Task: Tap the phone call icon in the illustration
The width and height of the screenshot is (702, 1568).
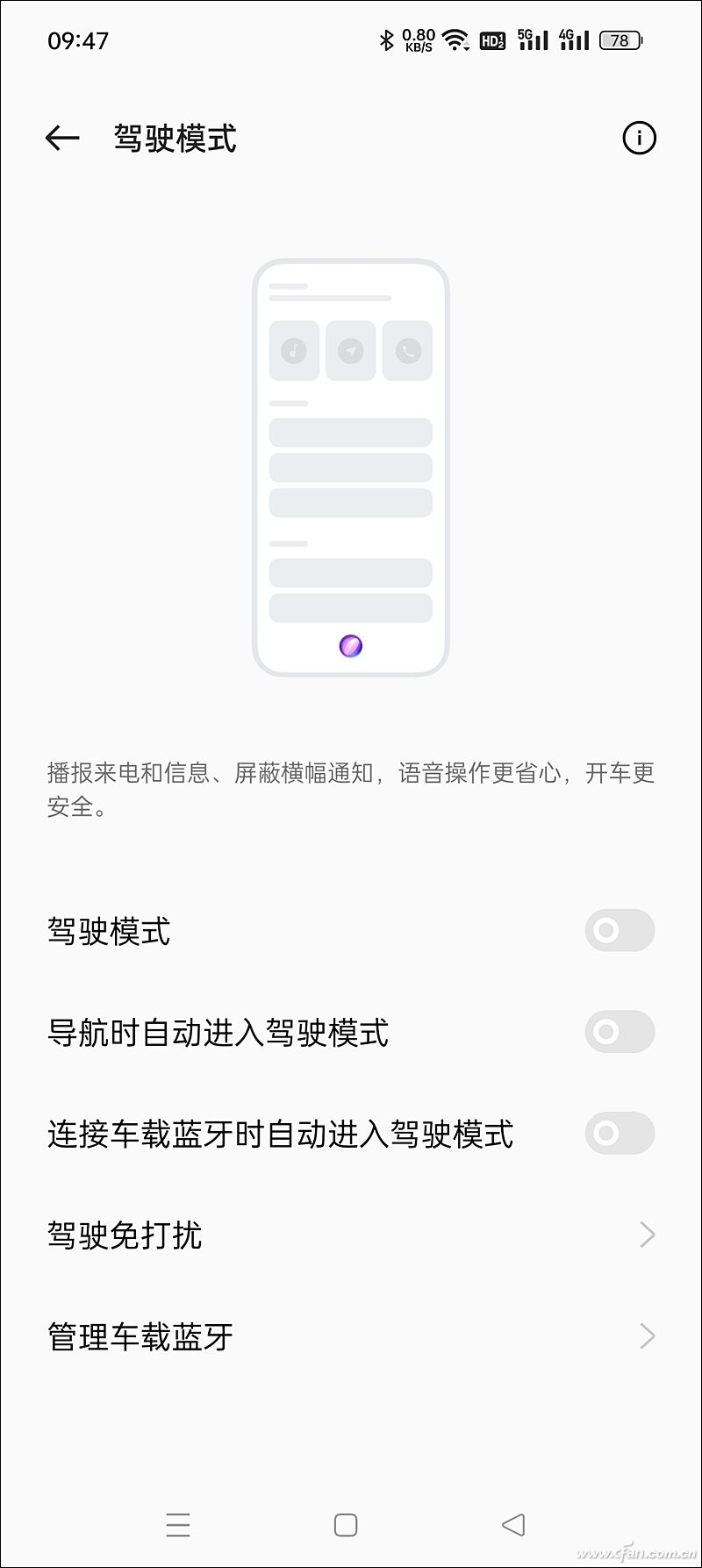Action: point(405,349)
